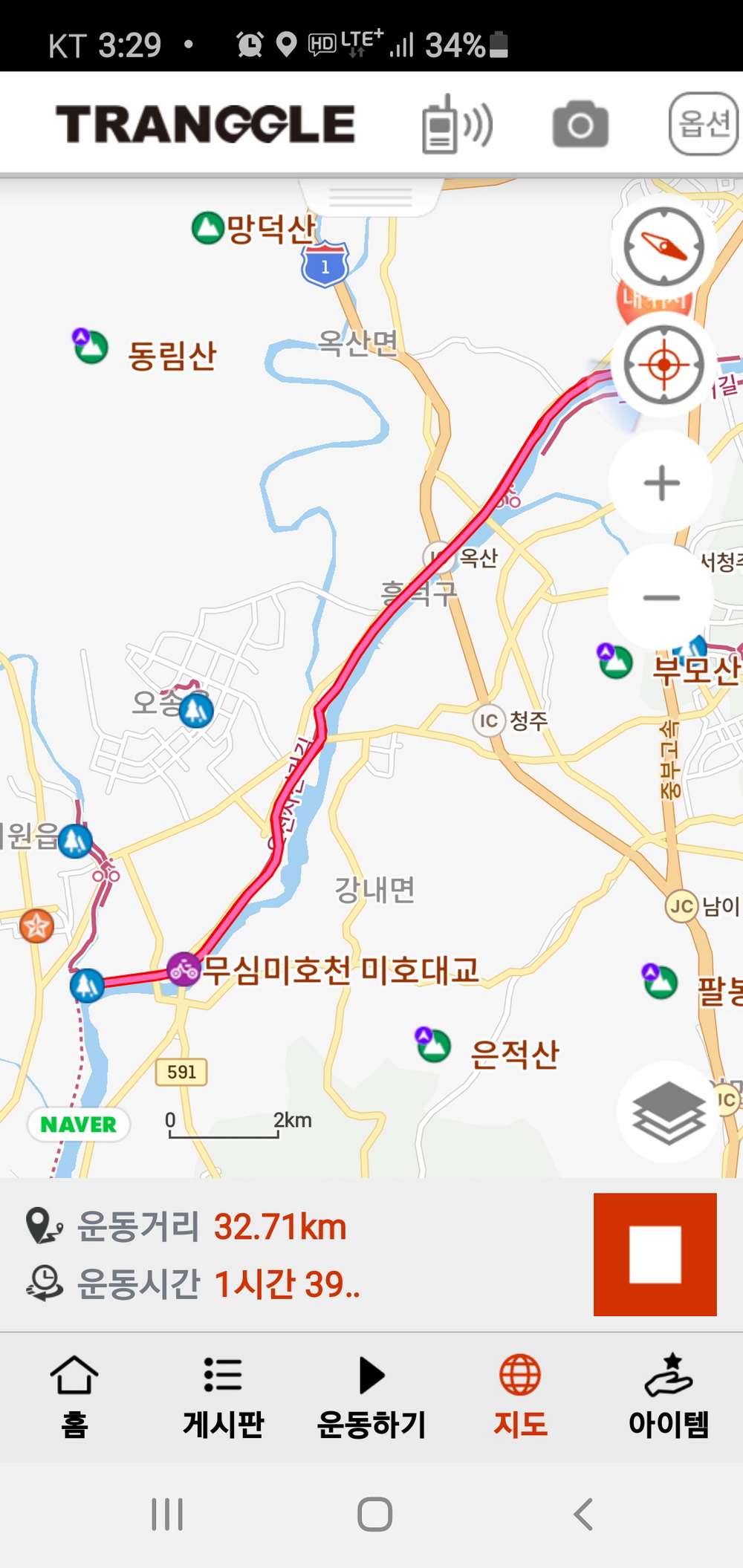Tap the compass orientation button
The width and height of the screenshot is (743, 1568).
663,247
